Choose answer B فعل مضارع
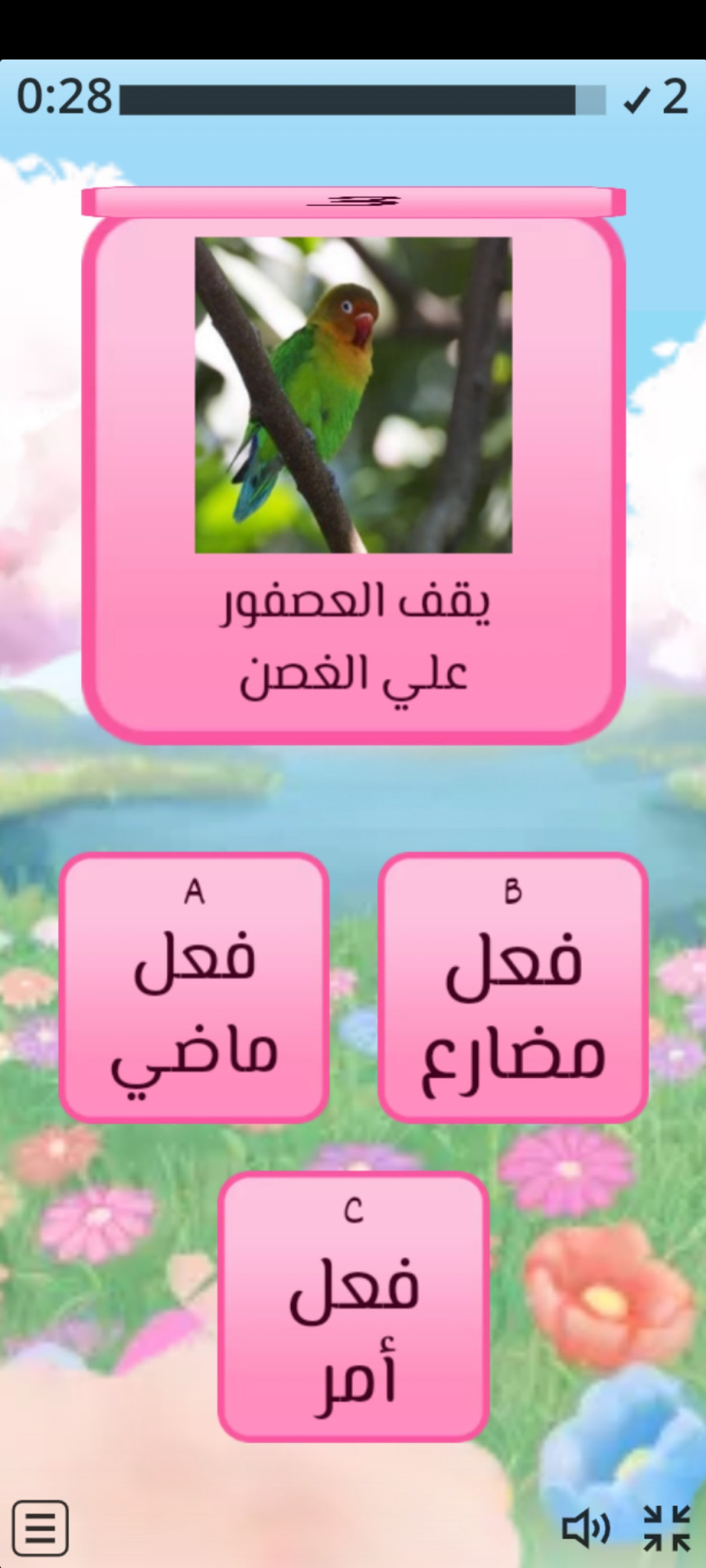This screenshot has height=1568, width=706. coord(512,987)
